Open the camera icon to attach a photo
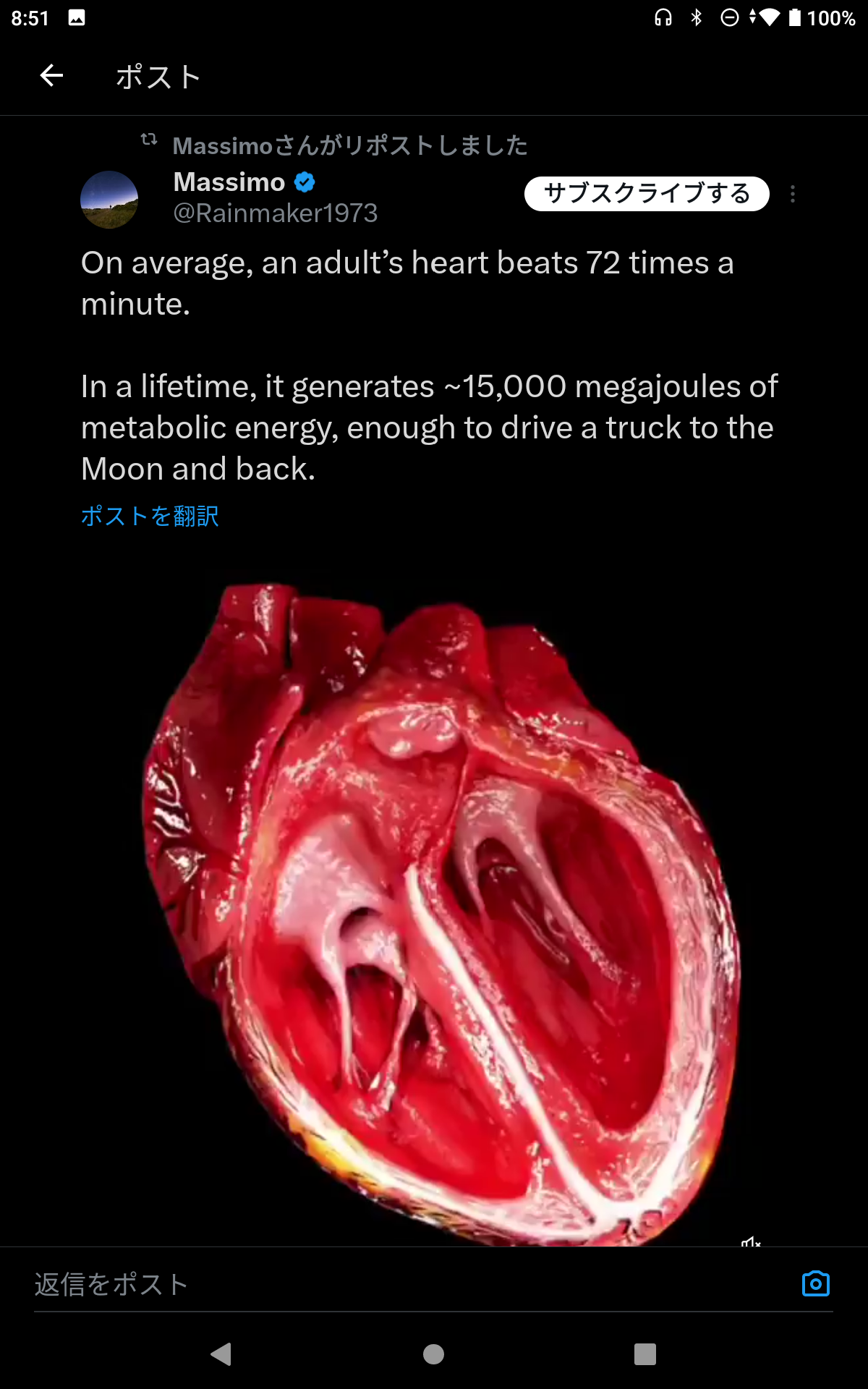 pos(816,1283)
